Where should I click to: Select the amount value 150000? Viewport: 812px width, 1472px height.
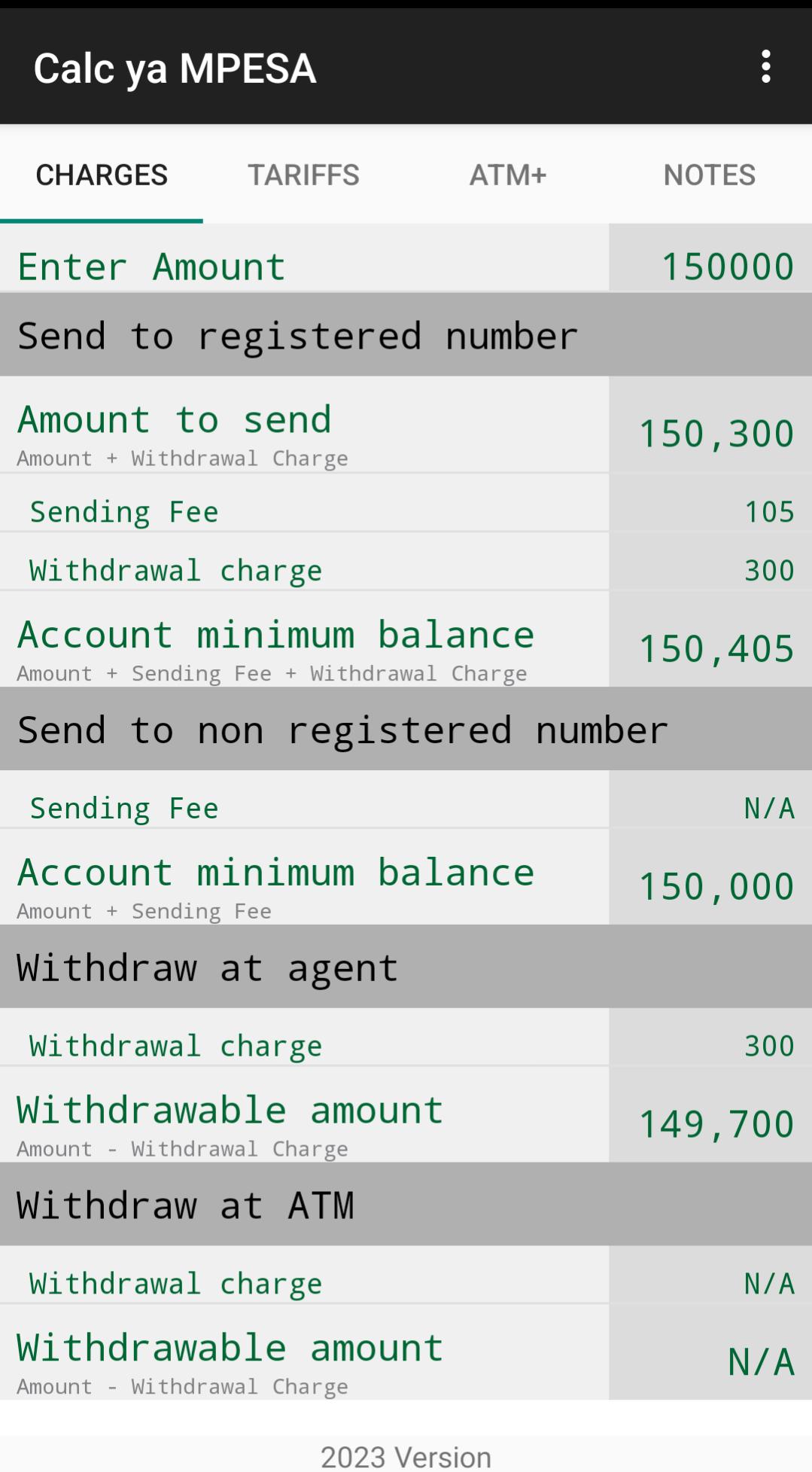tap(726, 265)
